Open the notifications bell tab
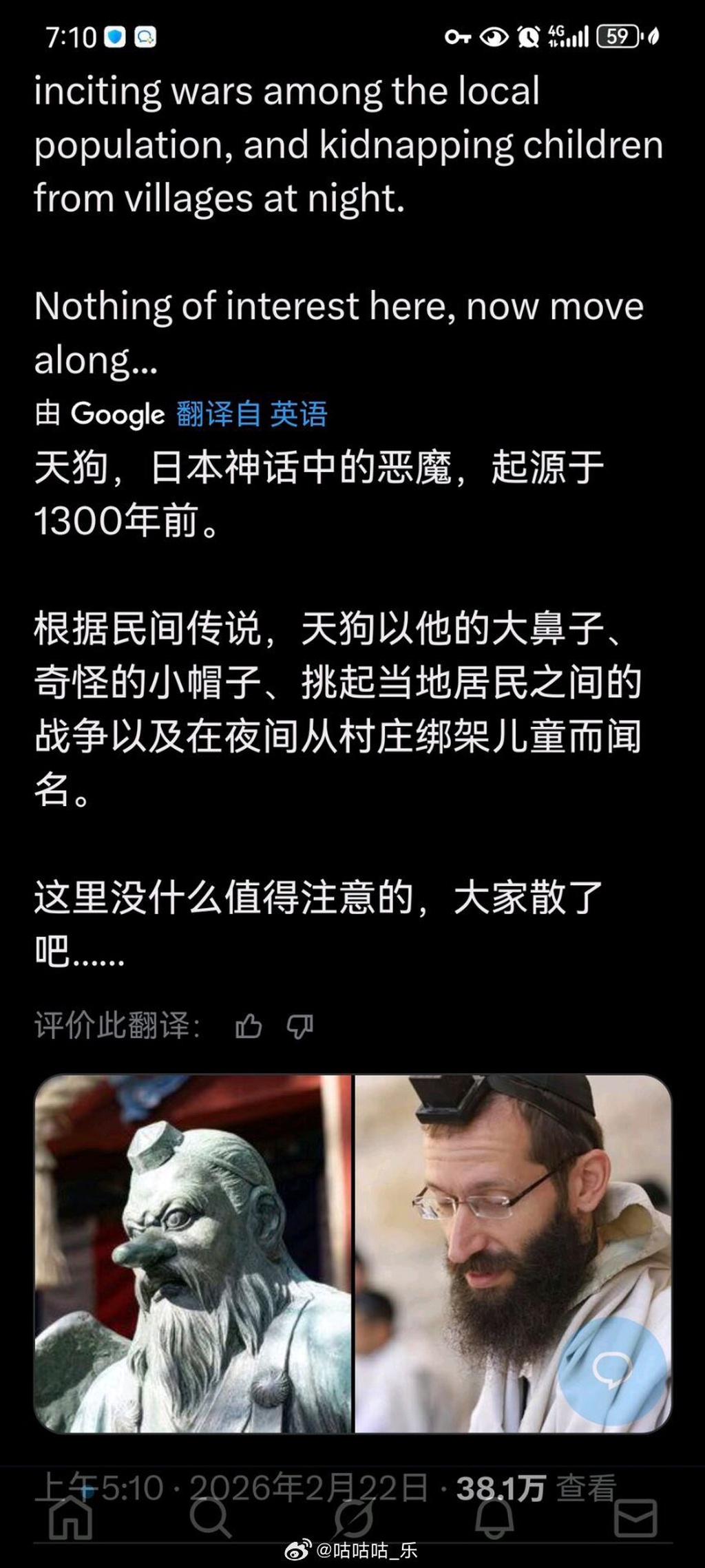The width and height of the screenshot is (705, 1568). point(494,1517)
